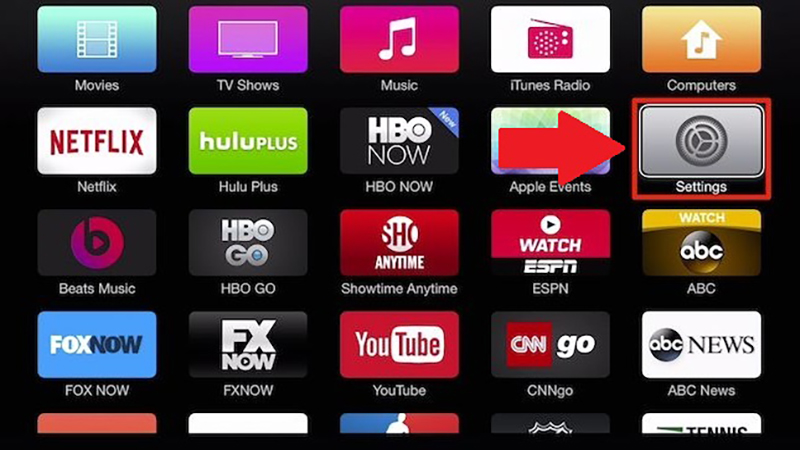The height and width of the screenshot is (450, 800).
Task: Open Beats Music
Action: point(97,243)
